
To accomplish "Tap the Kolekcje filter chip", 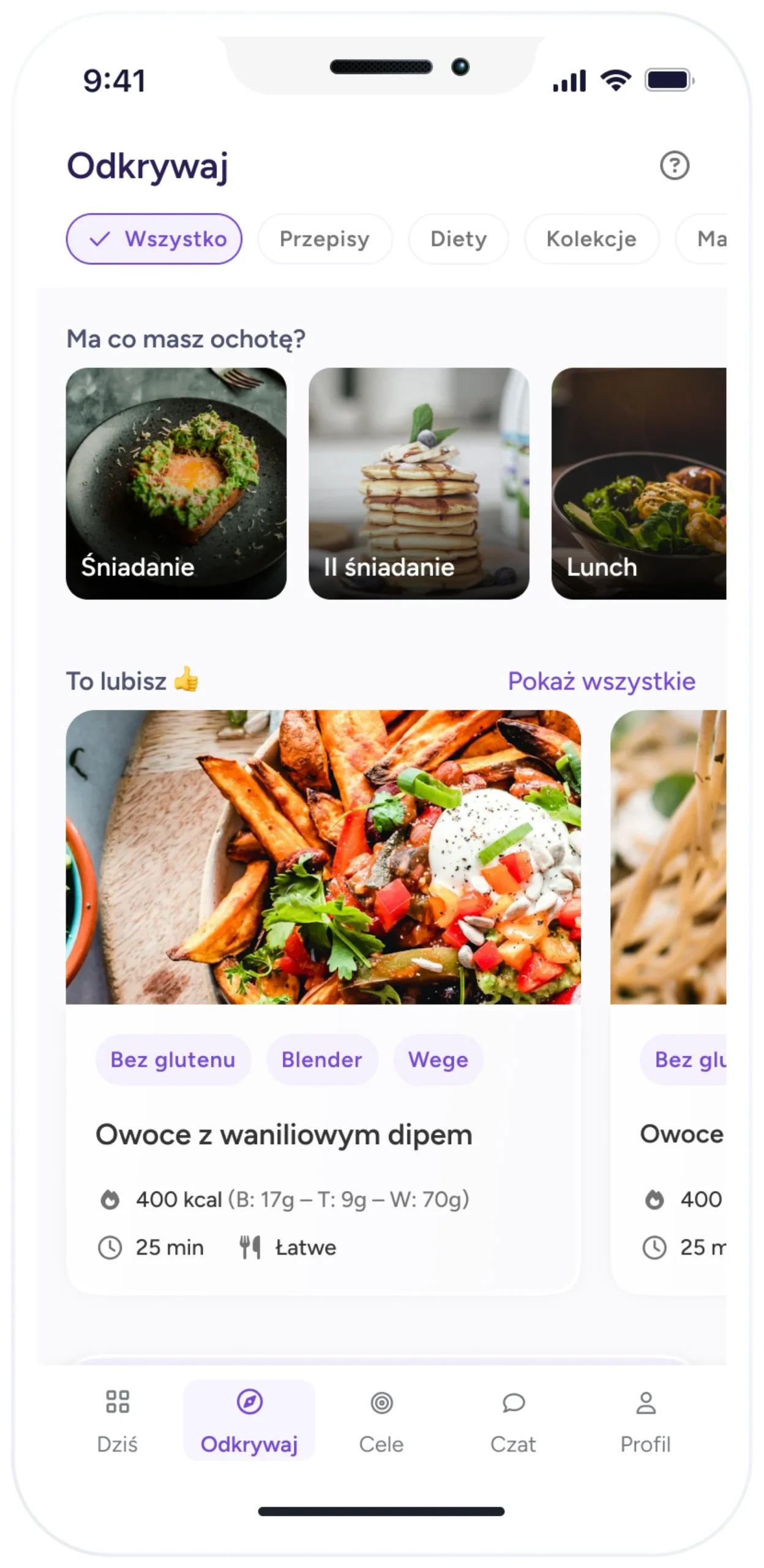I will click(x=591, y=238).
